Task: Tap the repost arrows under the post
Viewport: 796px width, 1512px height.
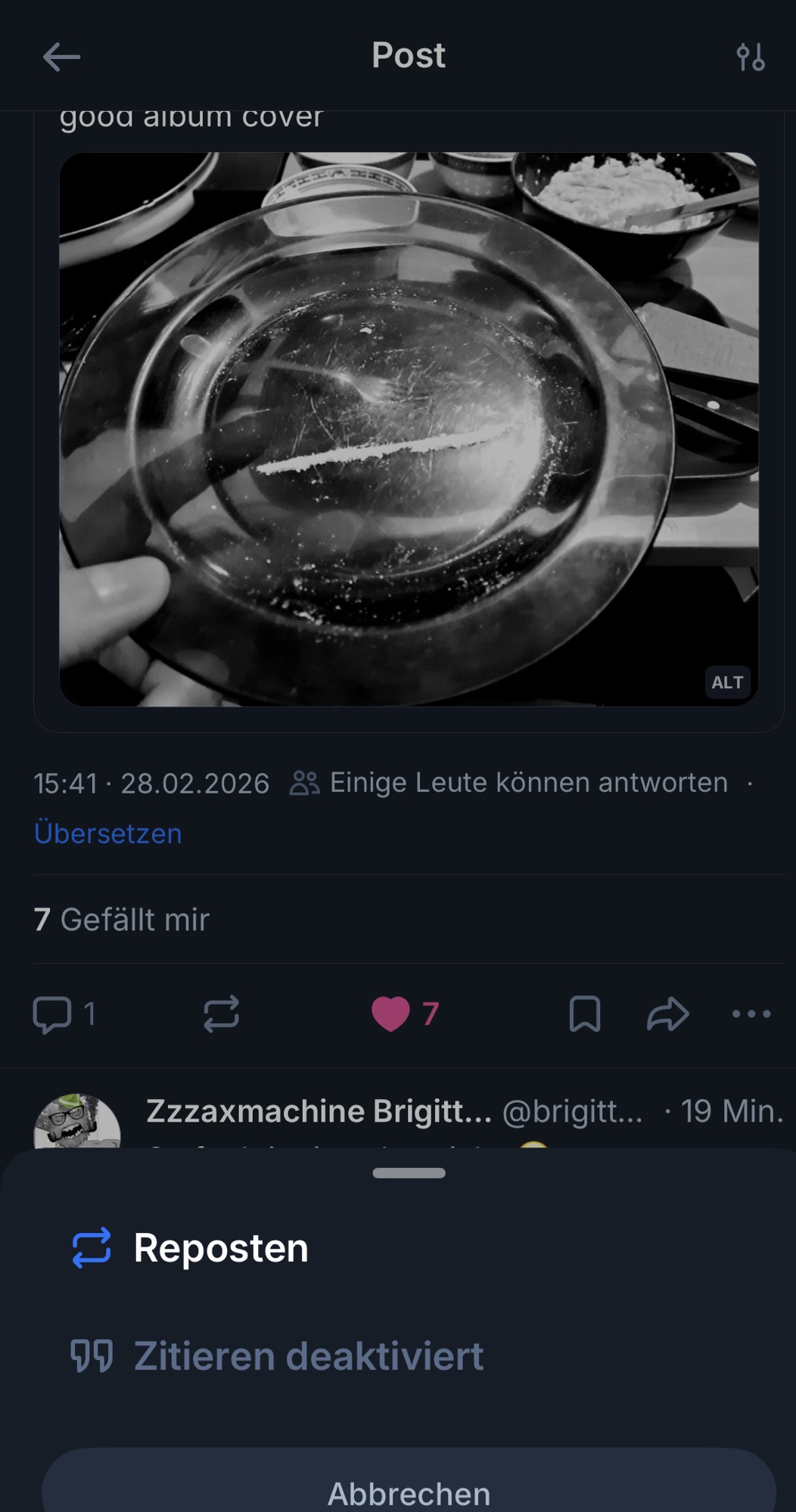Action: 221,1014
